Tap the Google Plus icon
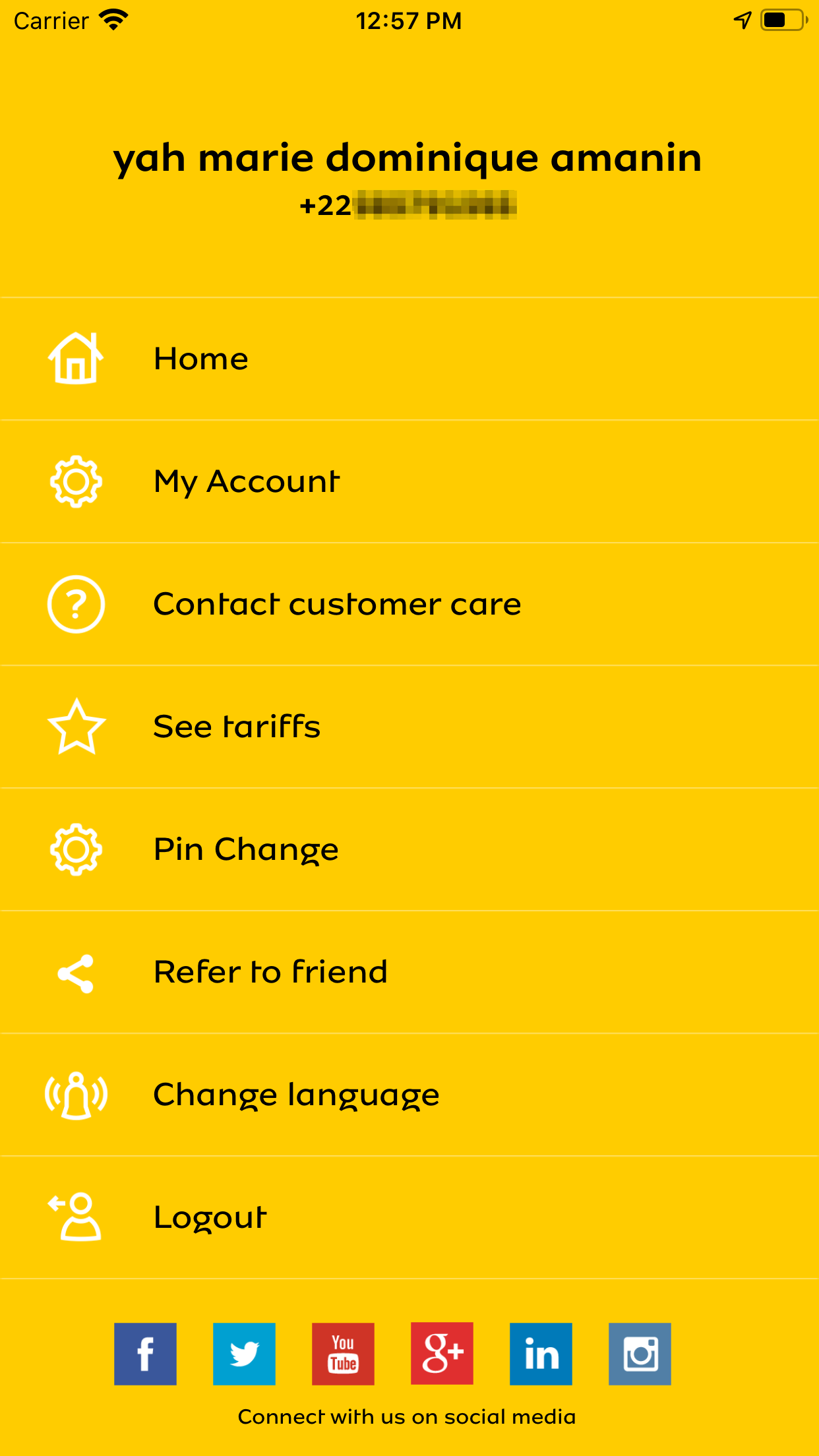 [x=442, y=1354]
